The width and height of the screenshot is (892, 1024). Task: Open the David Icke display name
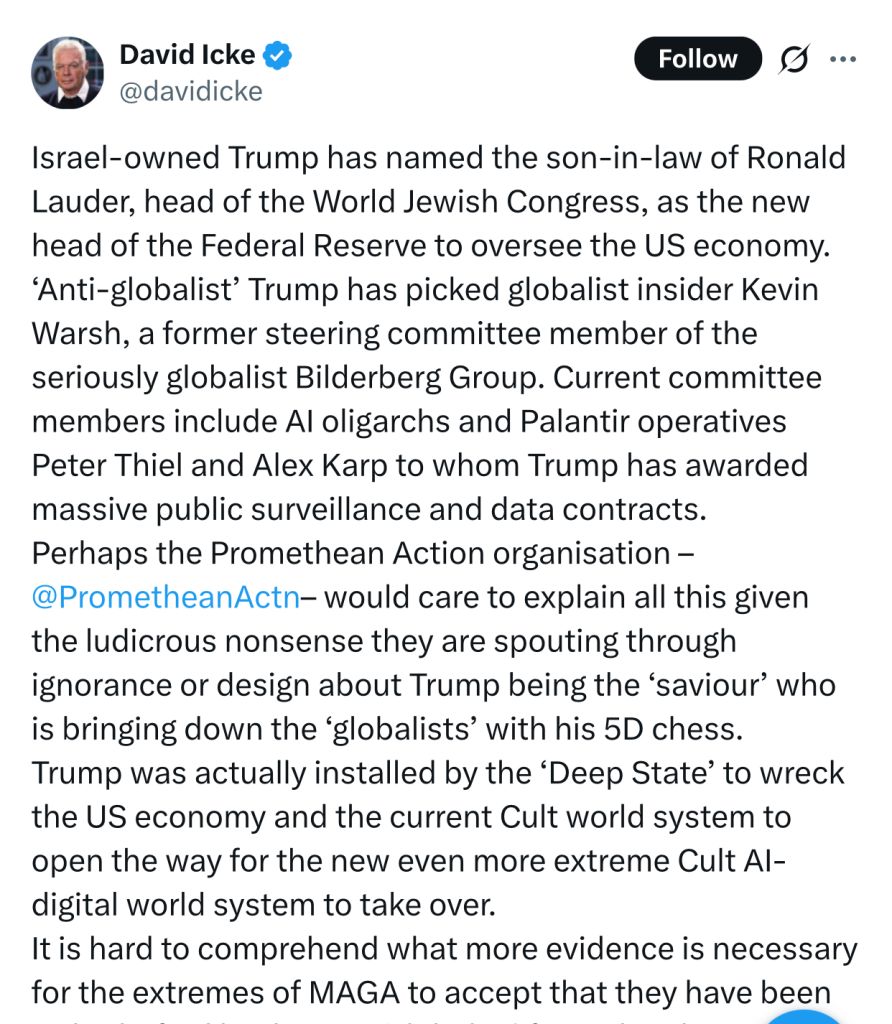pos(187,55)
